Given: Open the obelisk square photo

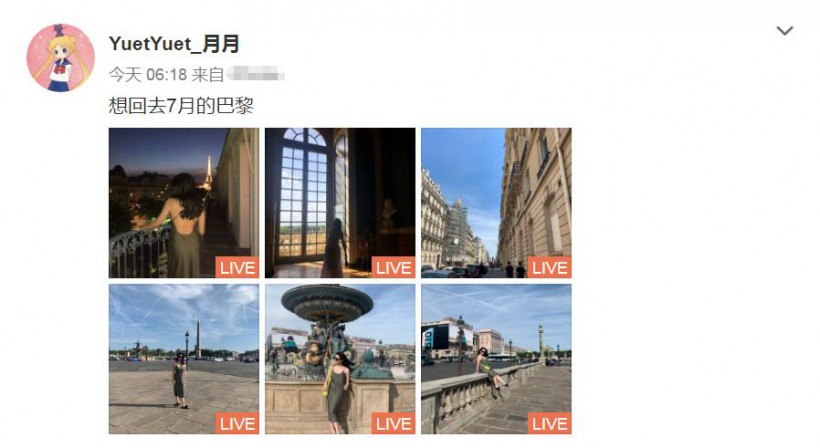Looking at the screenshot, I should [x=183, y=358].
